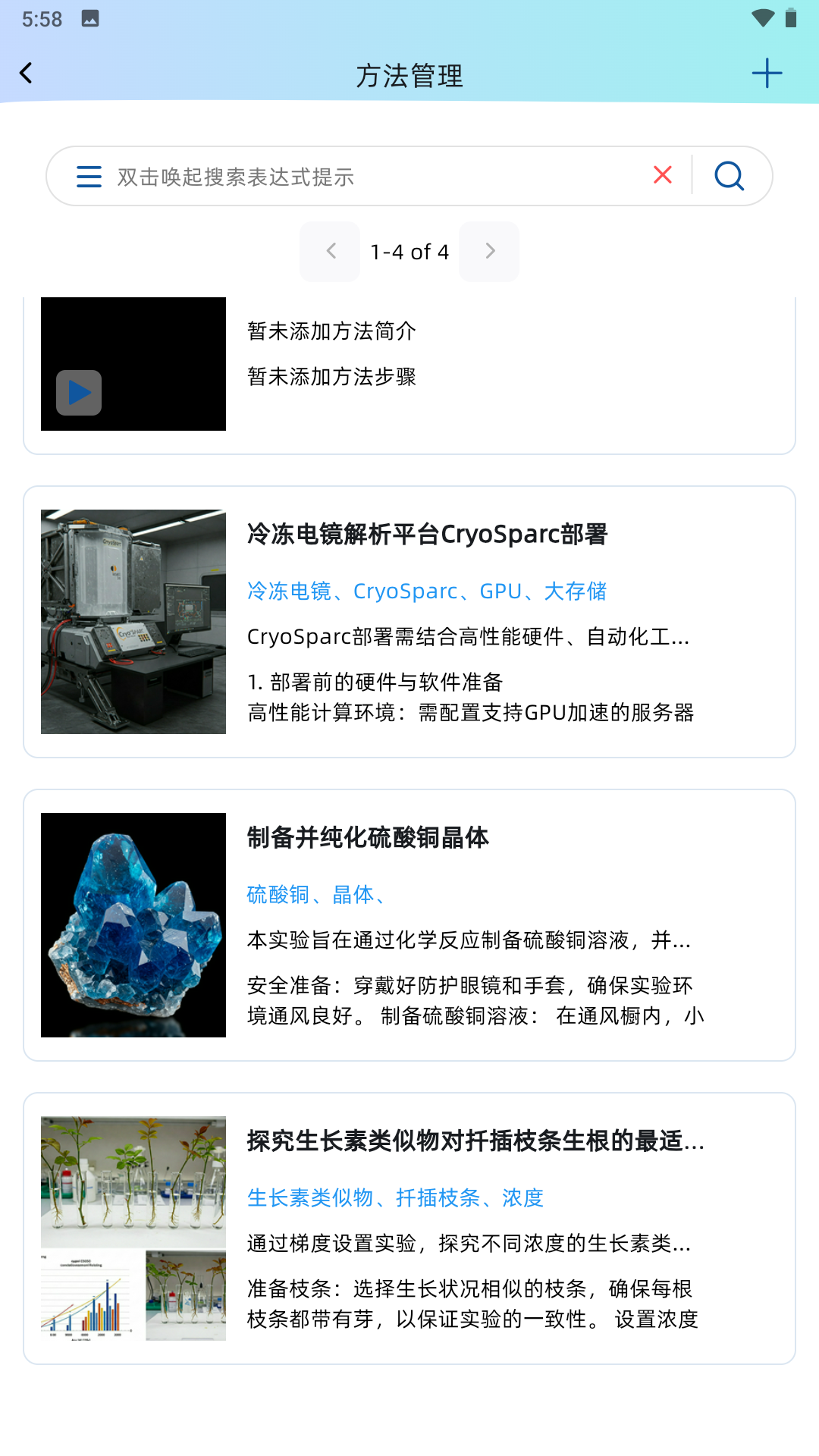Run search with the magnifier icon

coord(728,176)
